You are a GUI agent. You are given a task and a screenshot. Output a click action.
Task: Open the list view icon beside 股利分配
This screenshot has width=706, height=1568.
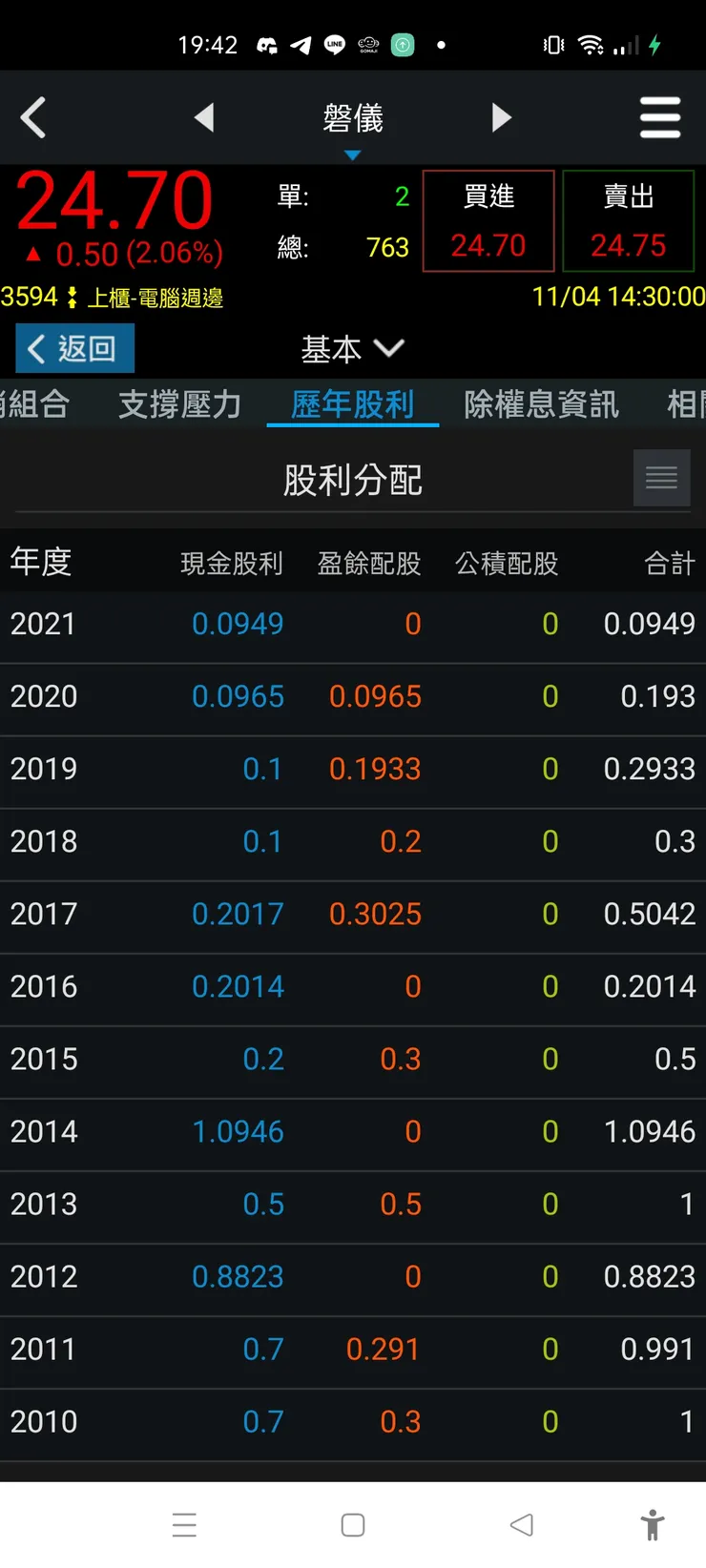[x=661, y=477]
